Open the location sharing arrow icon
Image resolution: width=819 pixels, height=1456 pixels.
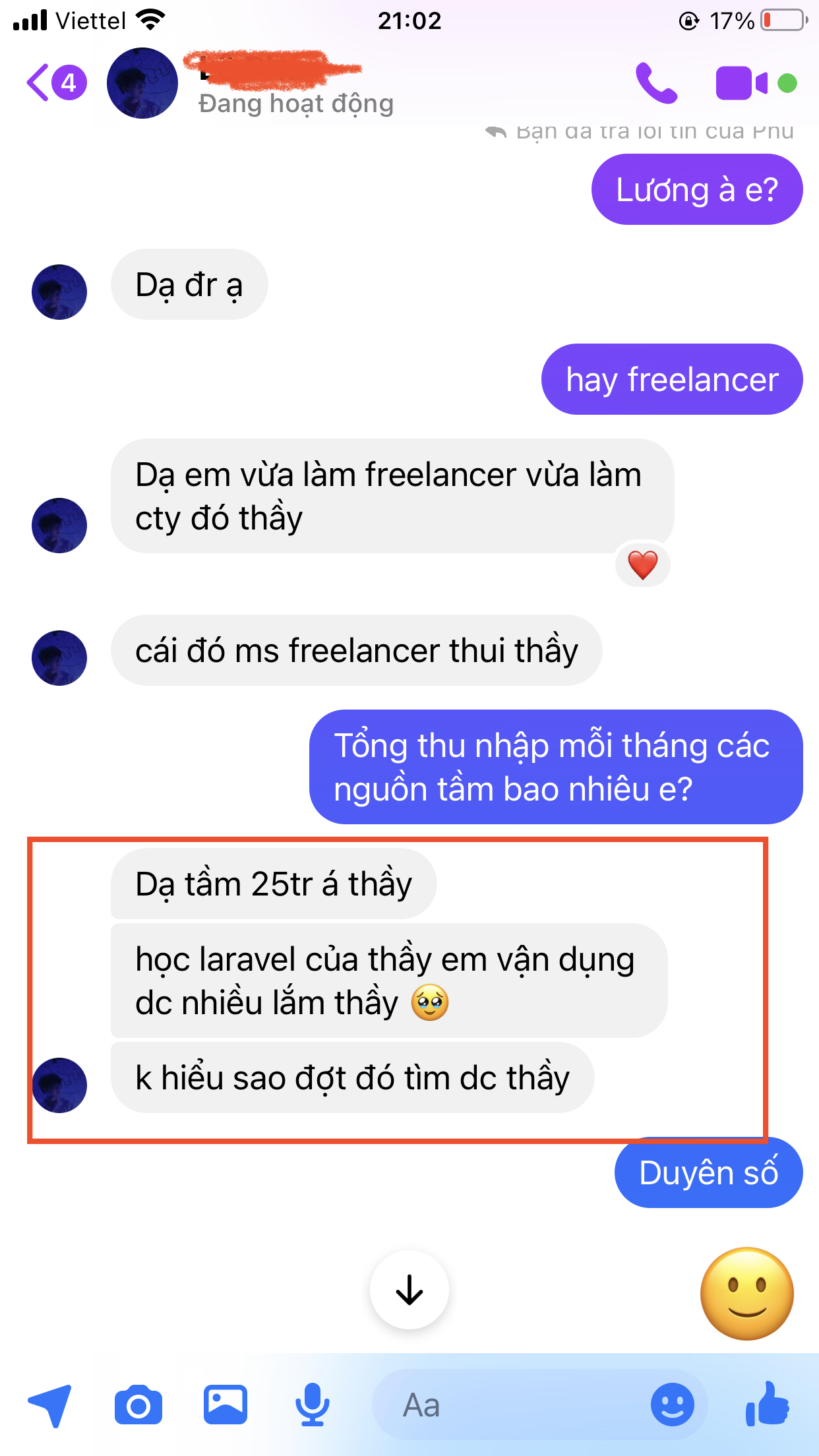pos(50,1405)
